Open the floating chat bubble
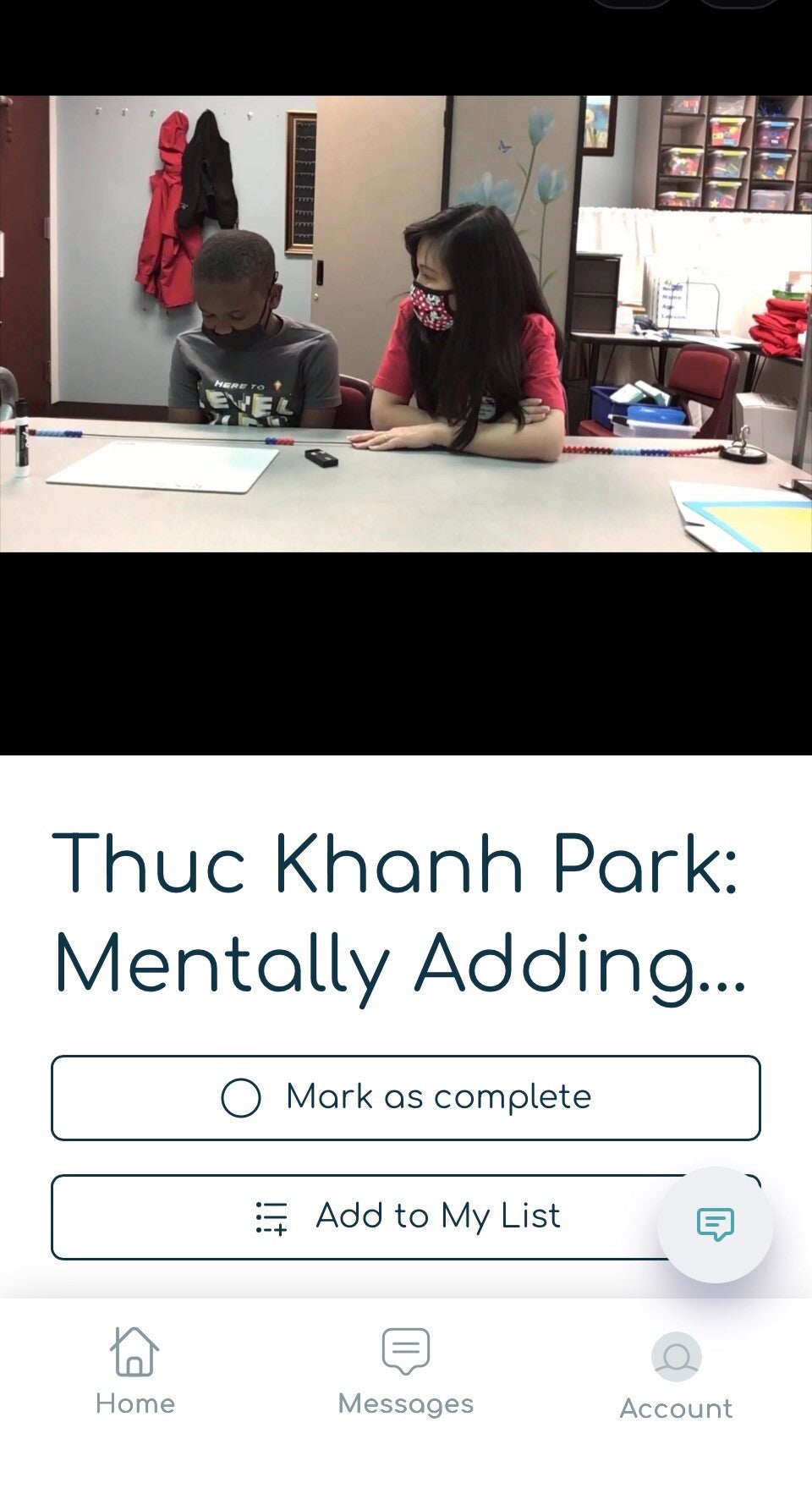The width and height of the screenshot is (812, 1499). pos(716,1224)
